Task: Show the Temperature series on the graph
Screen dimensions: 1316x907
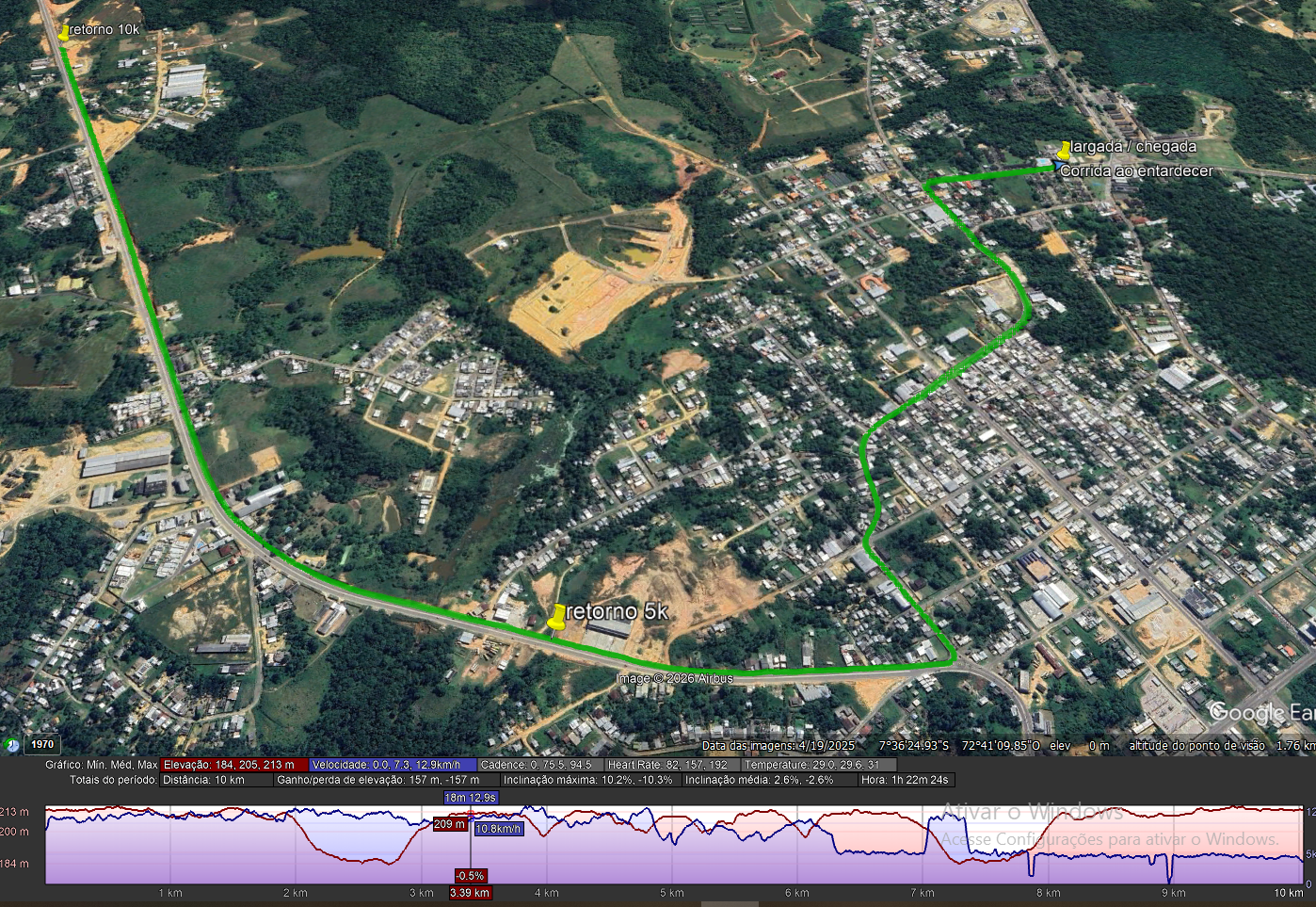Action: point(811,765)
